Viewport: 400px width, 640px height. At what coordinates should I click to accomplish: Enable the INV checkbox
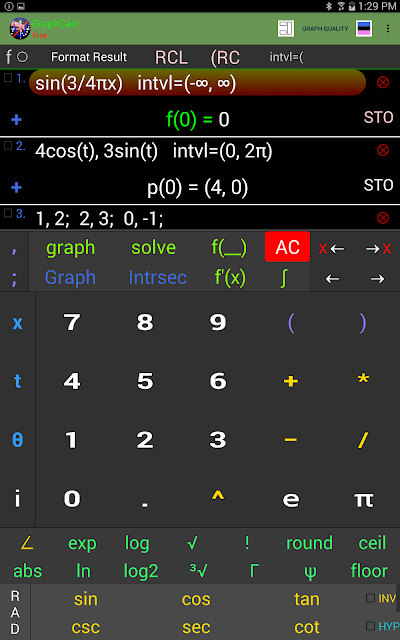coord(370,598)
